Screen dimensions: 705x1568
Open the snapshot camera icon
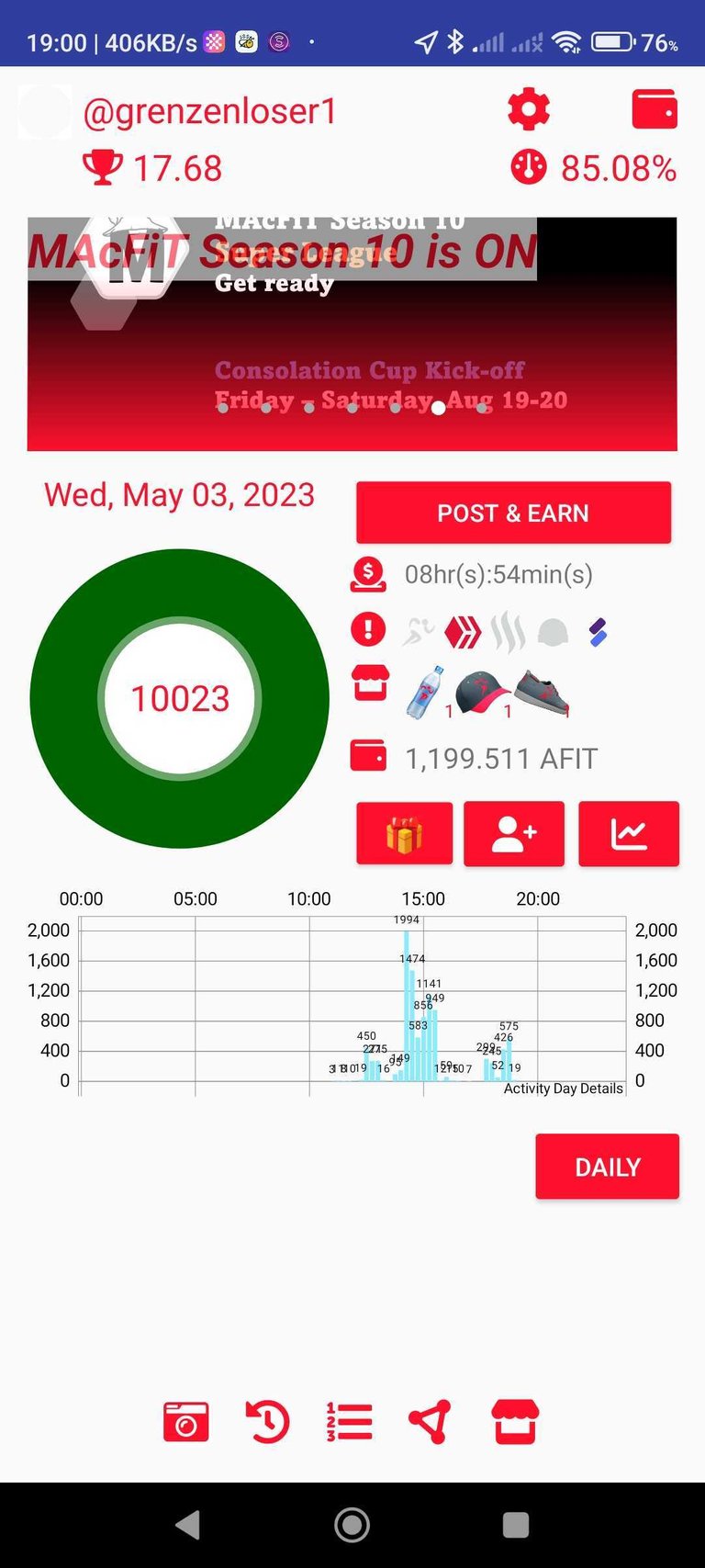(x=186, y=1422)
